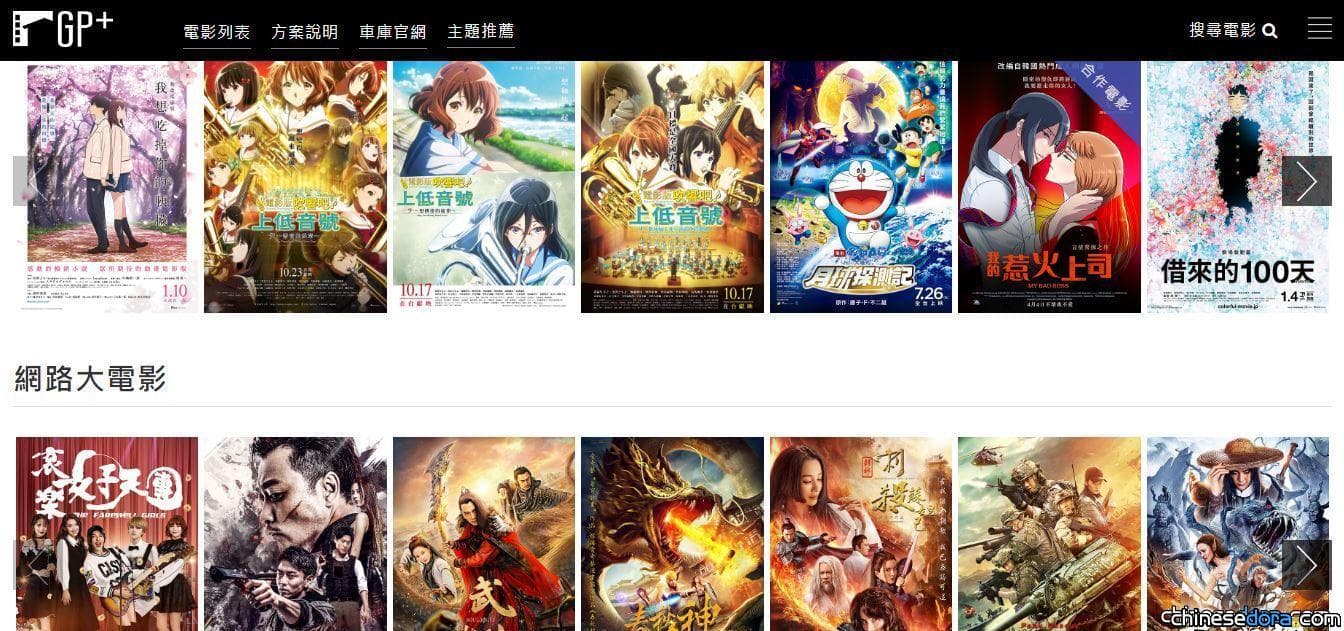
Task: Tap the next arrow on the anime carousel
Action: coord(1306,181)
